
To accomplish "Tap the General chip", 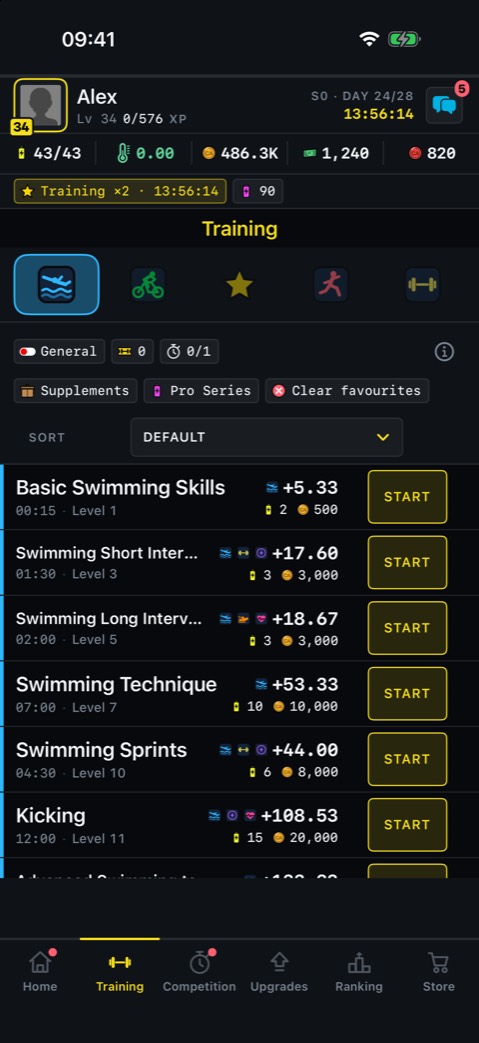I will click(59, 351).
